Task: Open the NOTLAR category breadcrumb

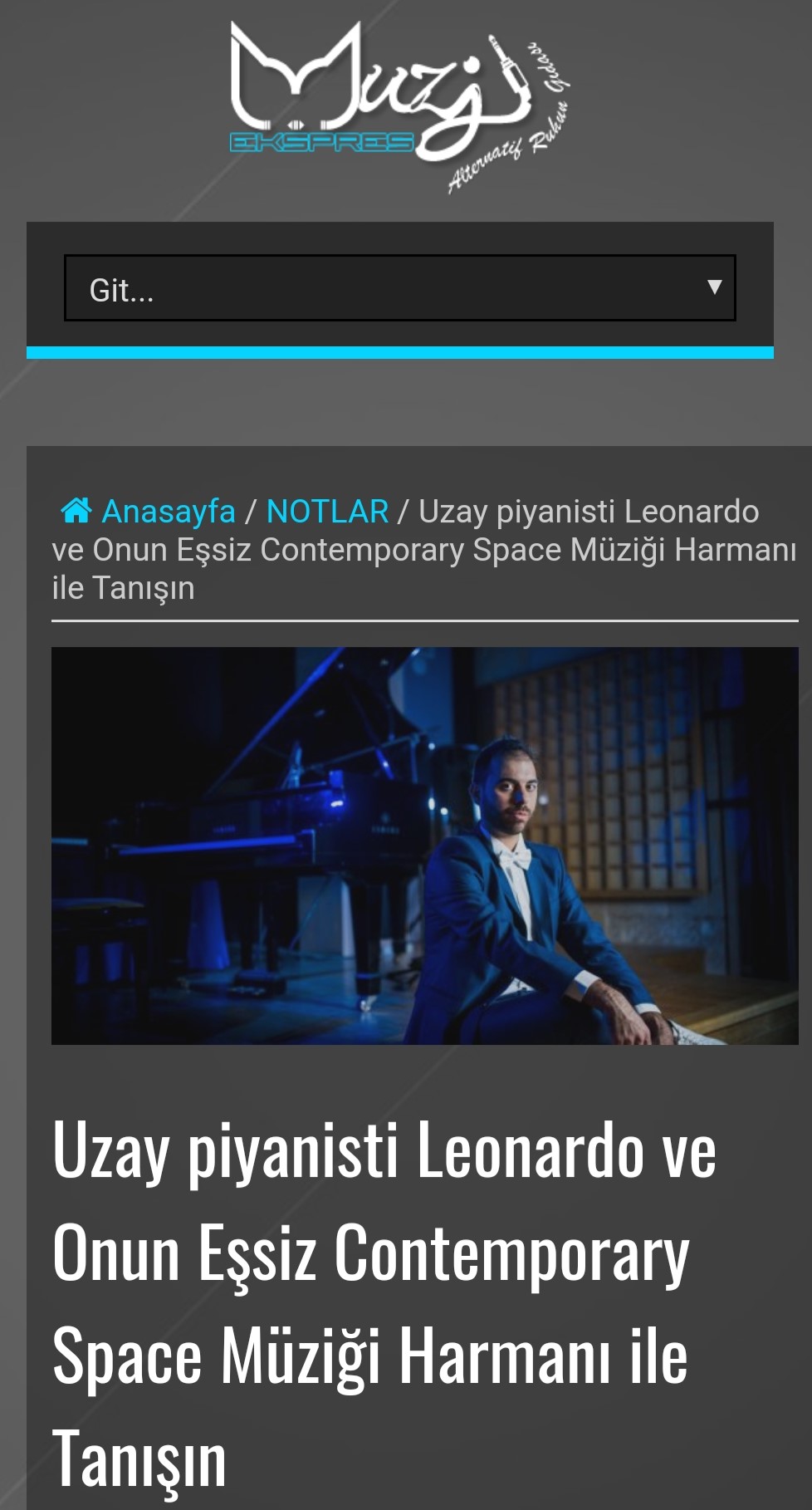Action: point(327,512)
